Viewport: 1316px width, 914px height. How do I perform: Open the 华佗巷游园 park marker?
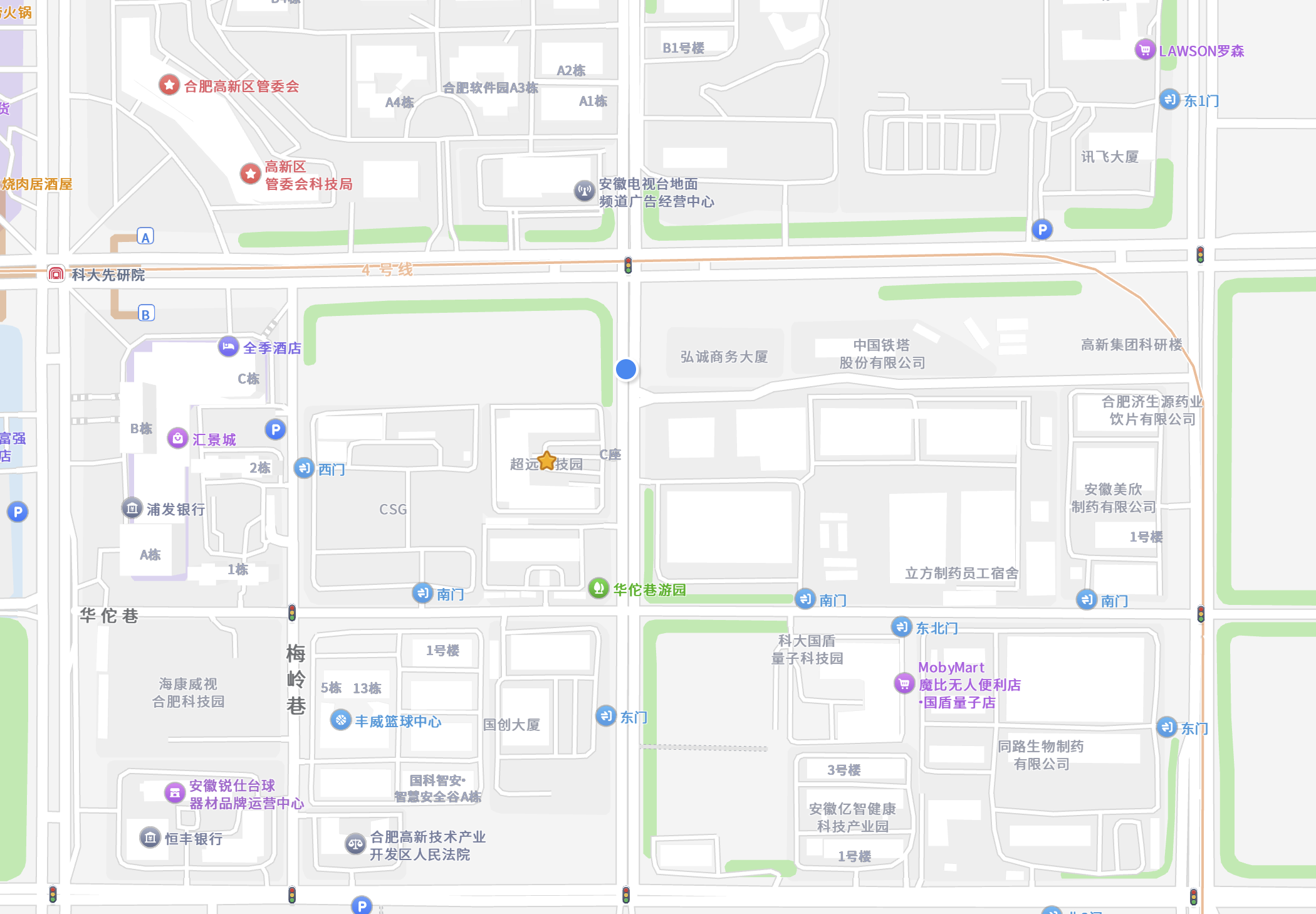point(598,588)
